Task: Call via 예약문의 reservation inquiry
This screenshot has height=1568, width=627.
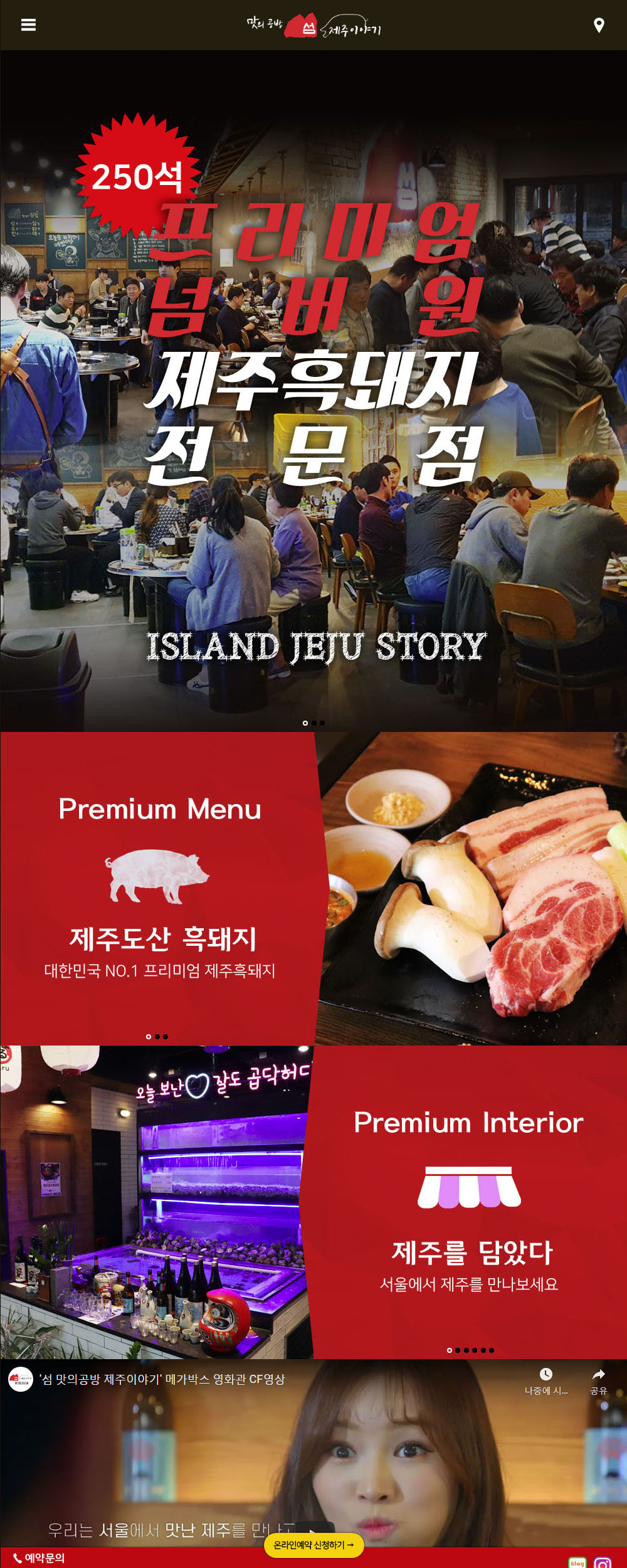Action: point(39,1558)
